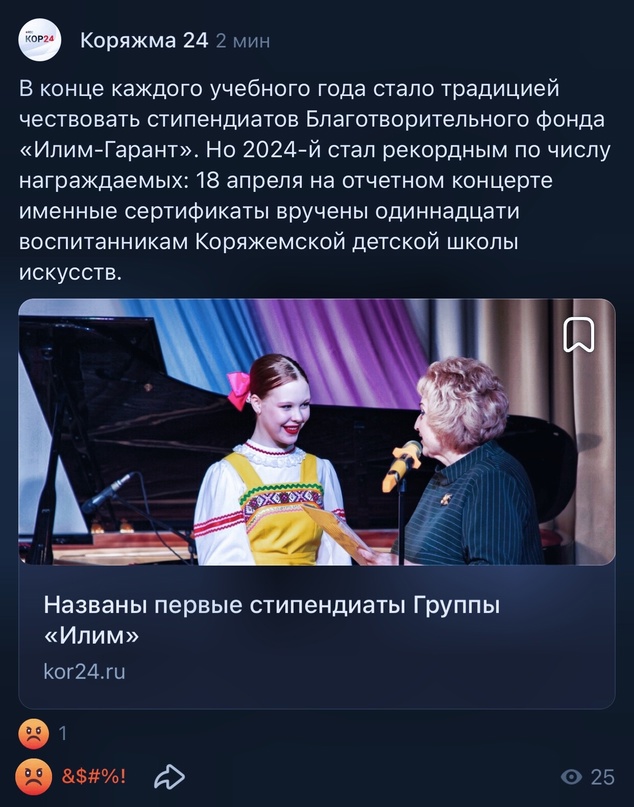The height and width of the screenshot is (807, 634).
Task: Share this post via arrow icon
Action: pos(169,777)
